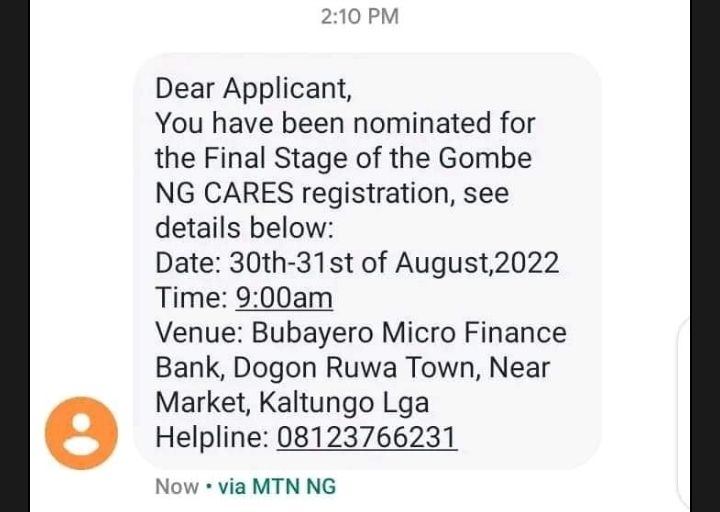Tap the underlined 9:00am time link

284,299
